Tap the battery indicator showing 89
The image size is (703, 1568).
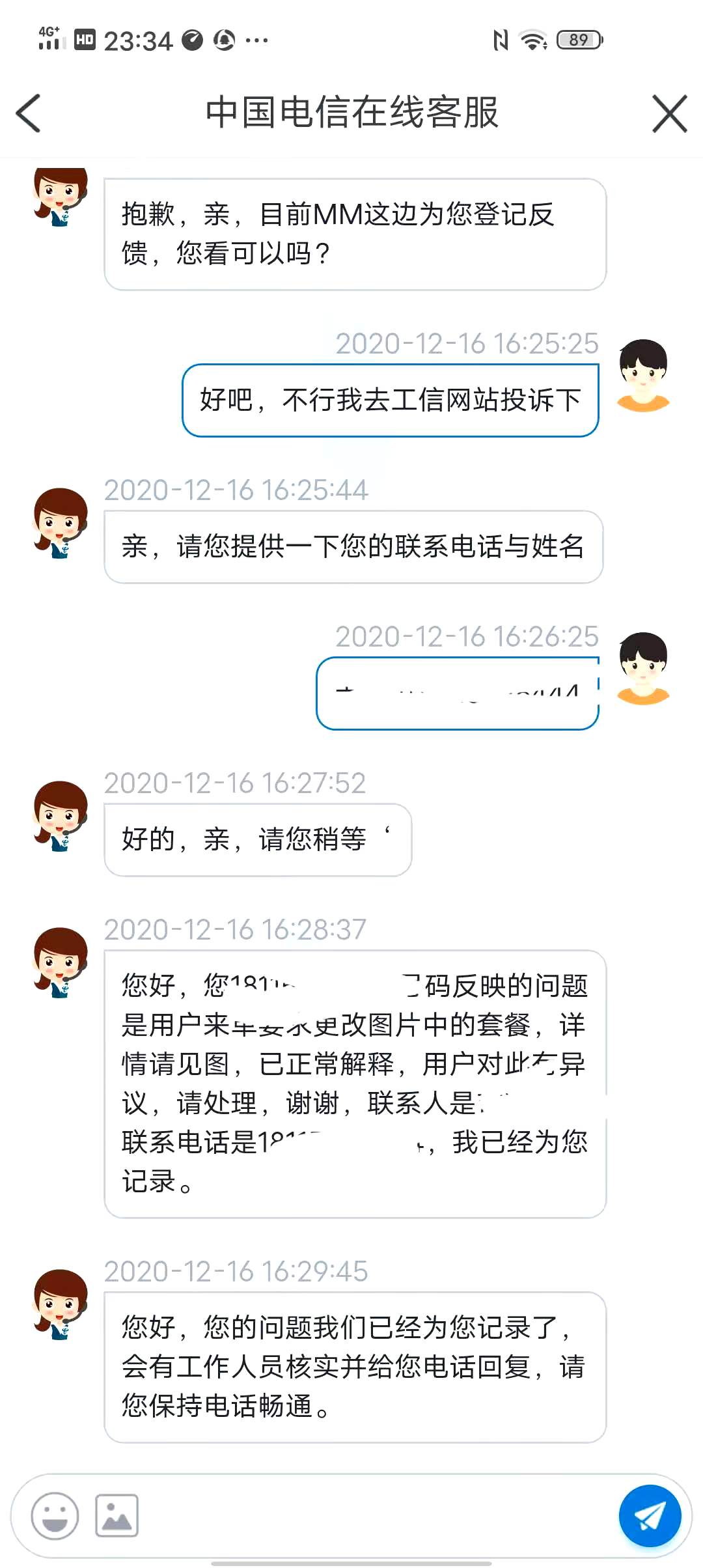[x=578, y=40]
